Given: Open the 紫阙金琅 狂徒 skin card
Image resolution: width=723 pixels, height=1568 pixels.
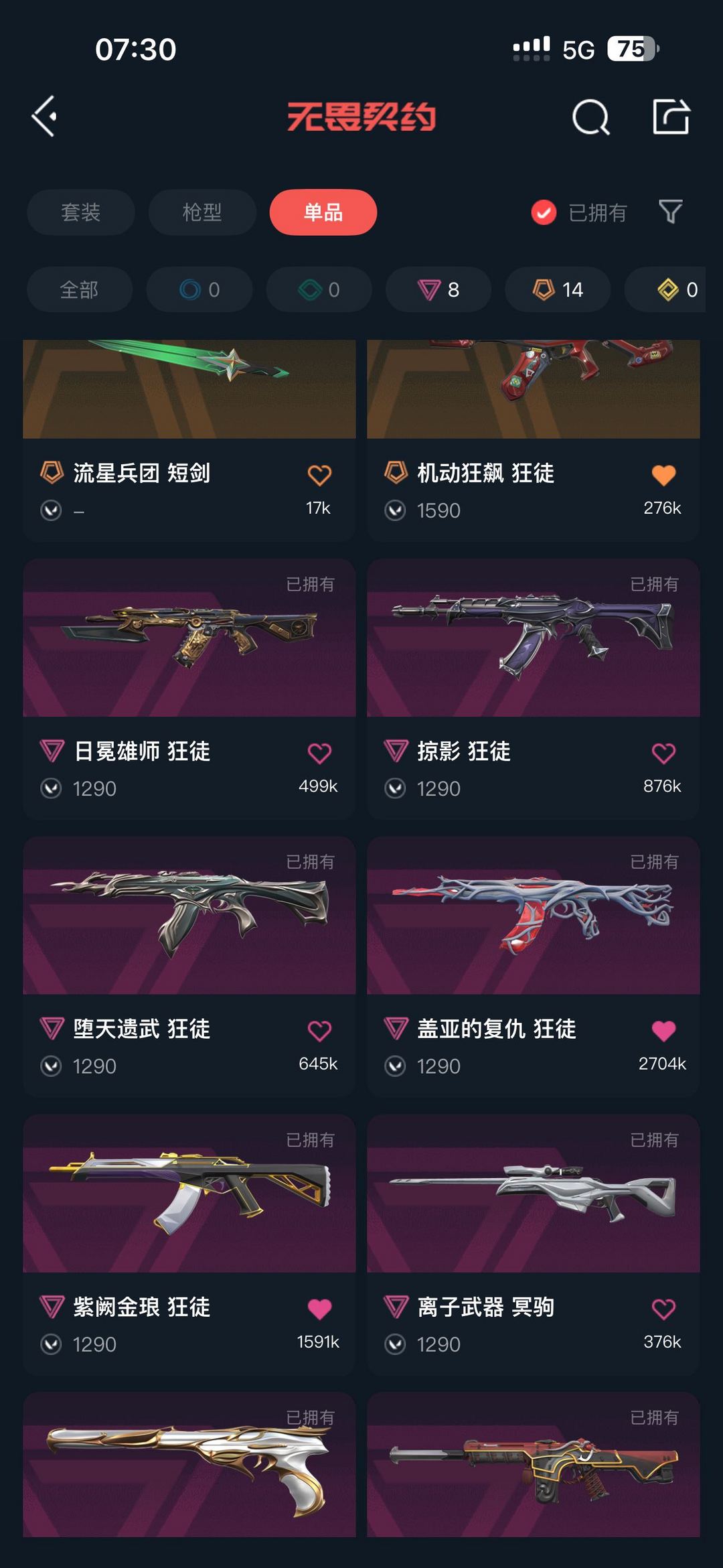Looking at the screenshot, I should (189, 1244).
